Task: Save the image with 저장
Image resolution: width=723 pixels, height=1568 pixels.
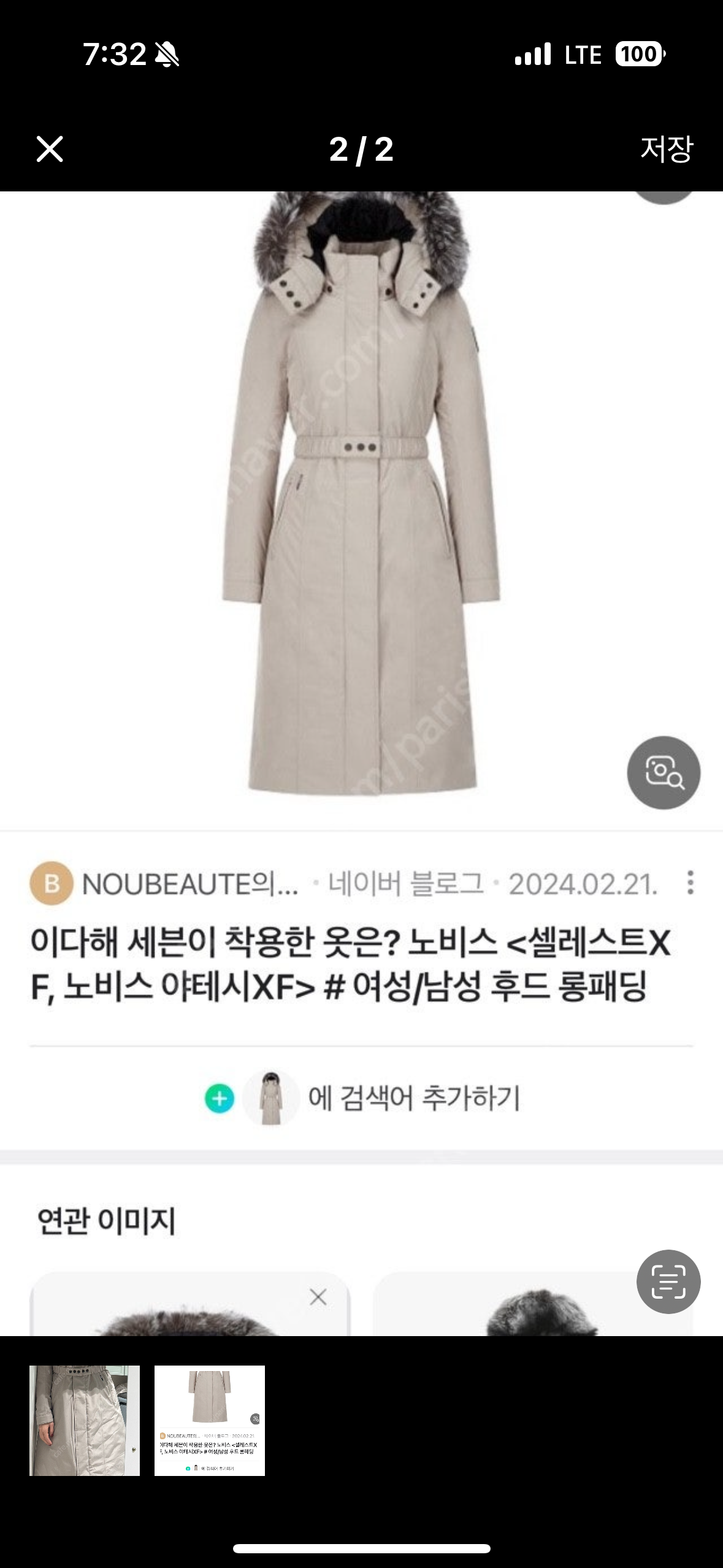Action: click(x=666, y=149)
